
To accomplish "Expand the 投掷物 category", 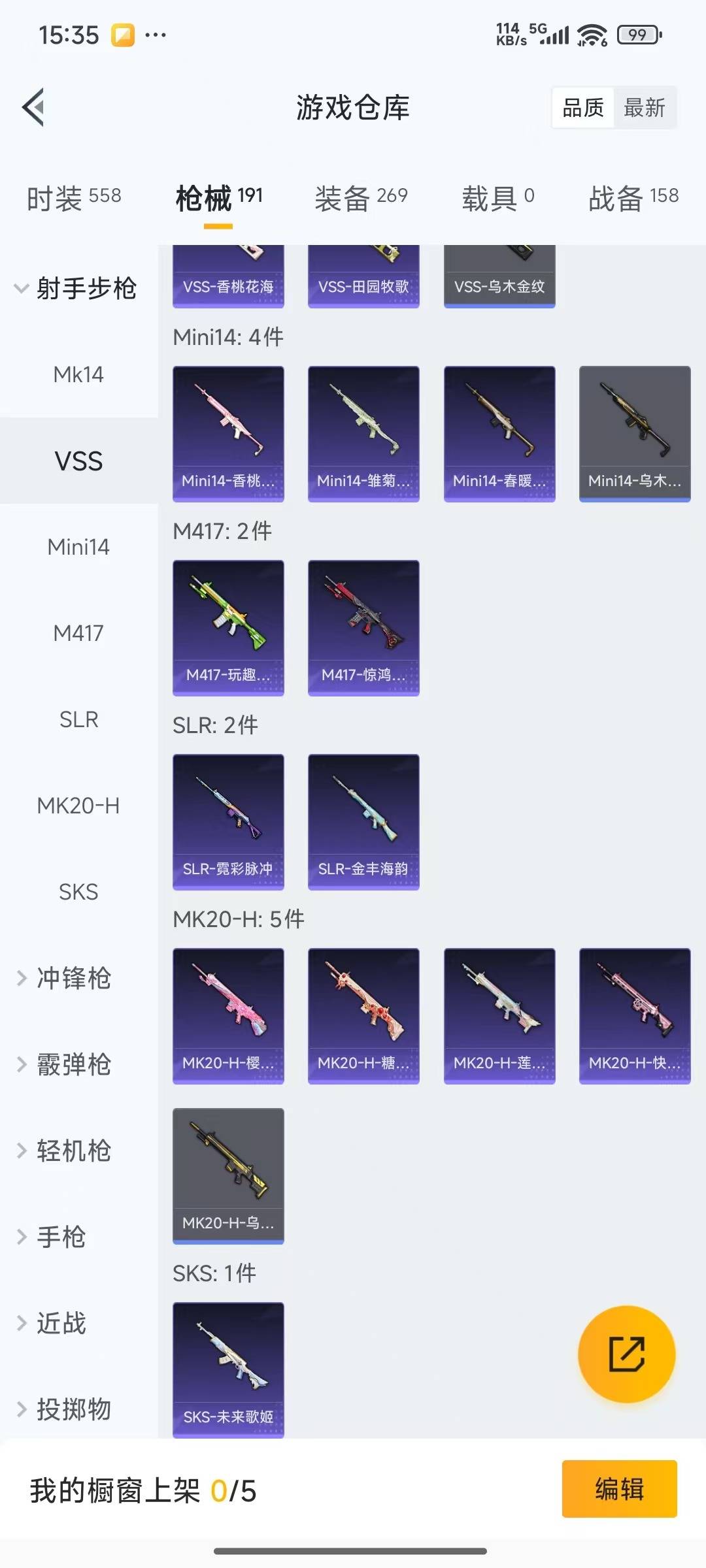I will coord(72,1410).
